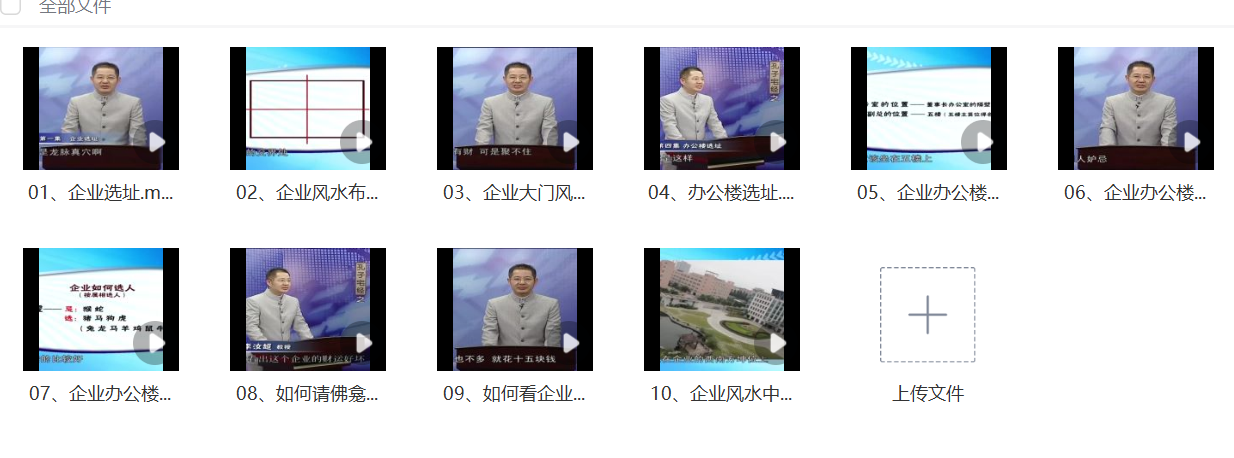
Task: Open video 06、企业办公楼
Action: coord(1135,108)
